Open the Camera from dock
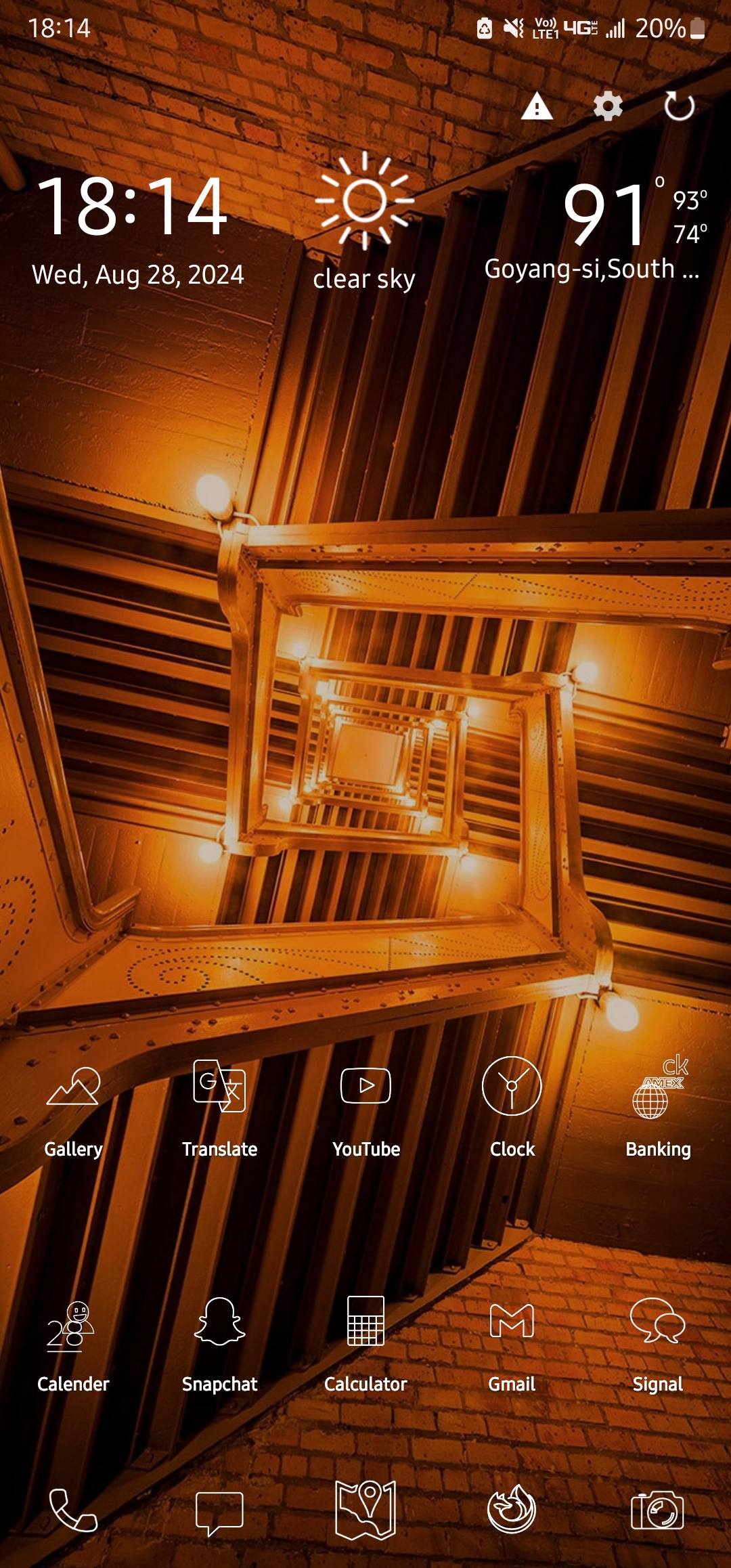The height and width of the screenshot is (1568, 731). pyautogui.click(x=657, y=1510)
